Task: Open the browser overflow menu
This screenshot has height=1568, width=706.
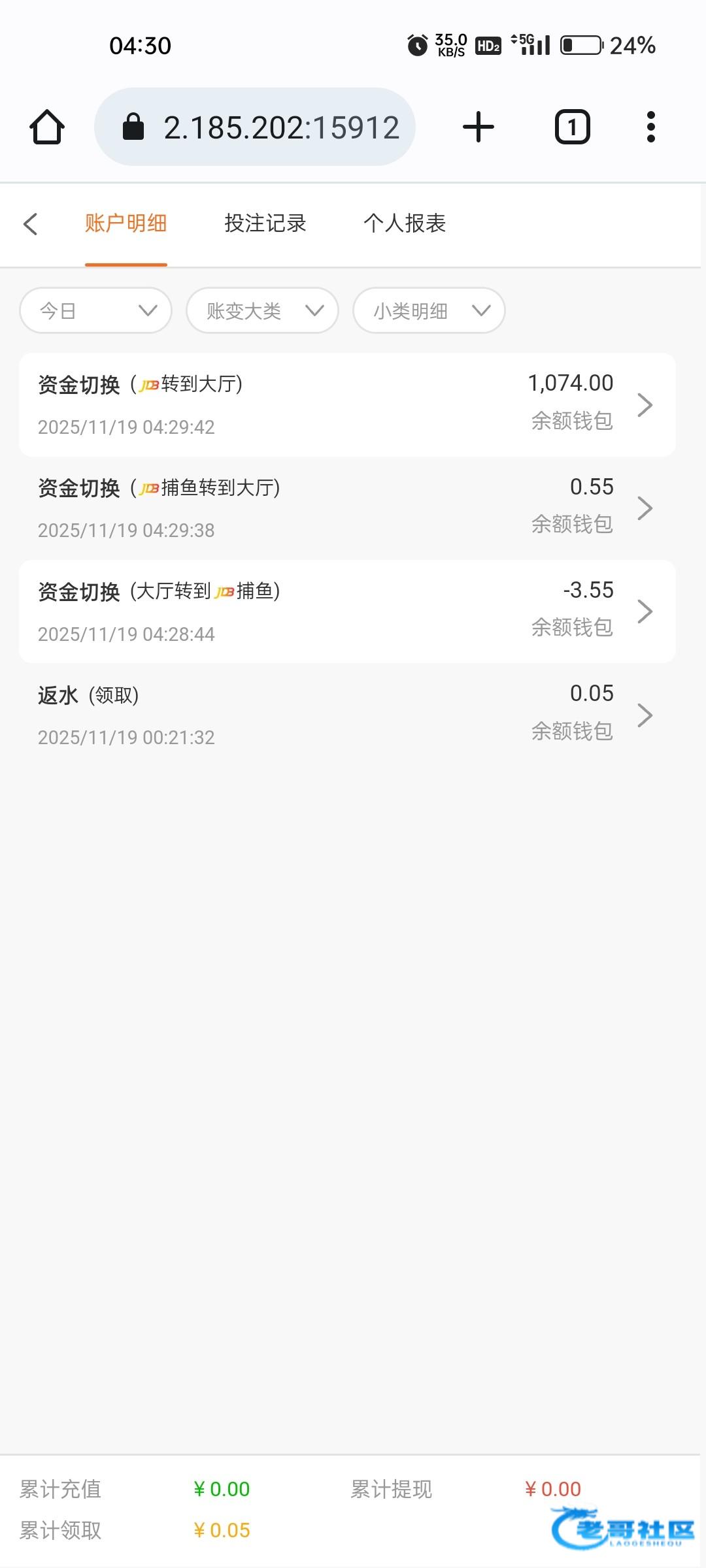Action: (x=650, y=127)
